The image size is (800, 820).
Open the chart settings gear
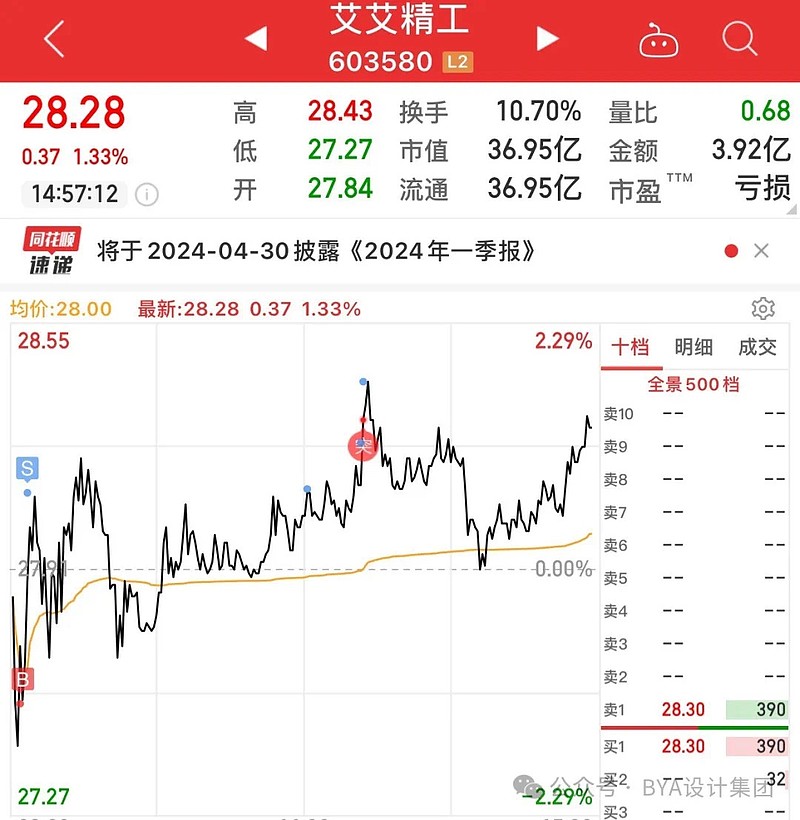click(x=763, y=309)
